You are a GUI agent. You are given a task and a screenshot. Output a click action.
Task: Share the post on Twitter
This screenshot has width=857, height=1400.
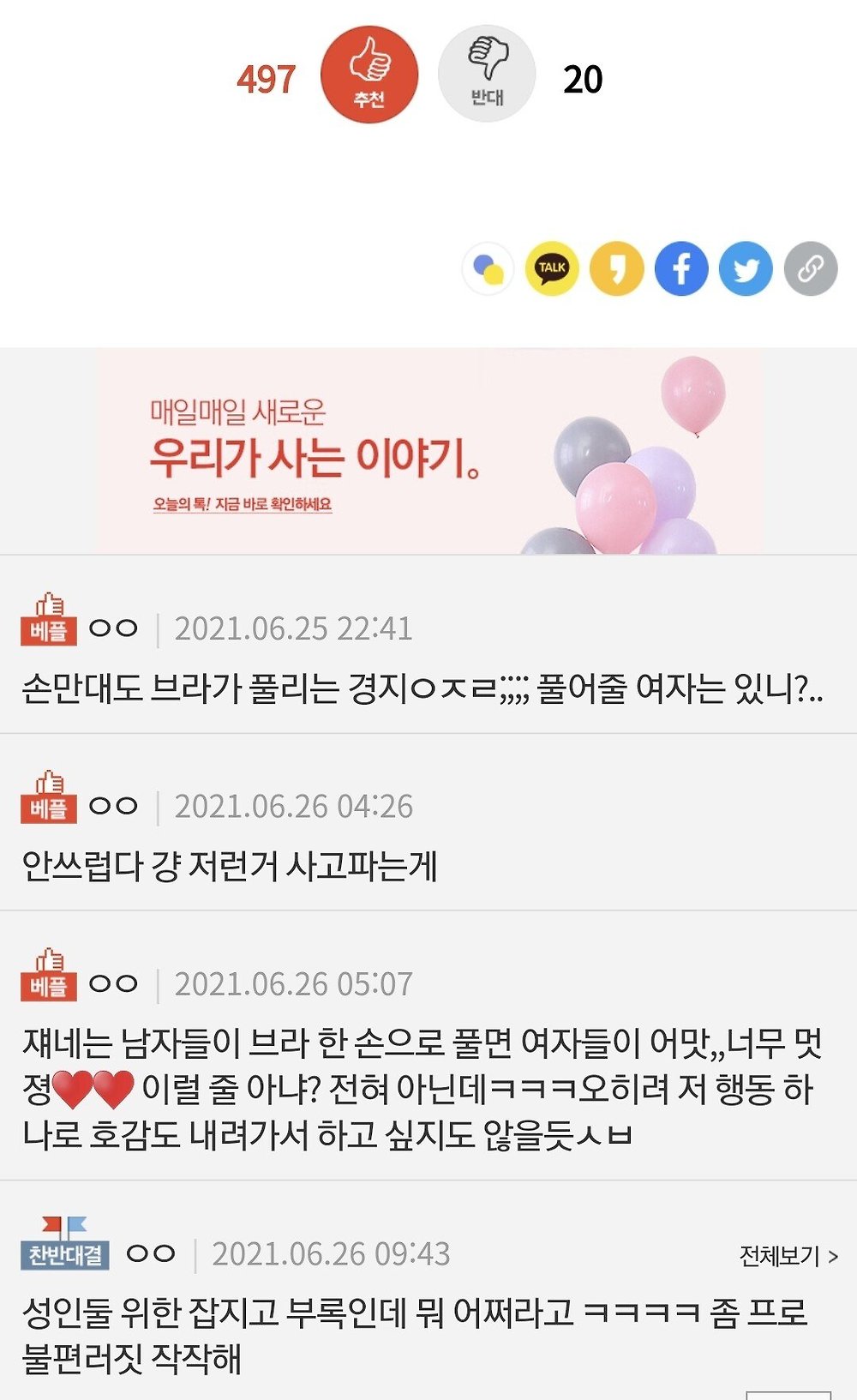746,269
